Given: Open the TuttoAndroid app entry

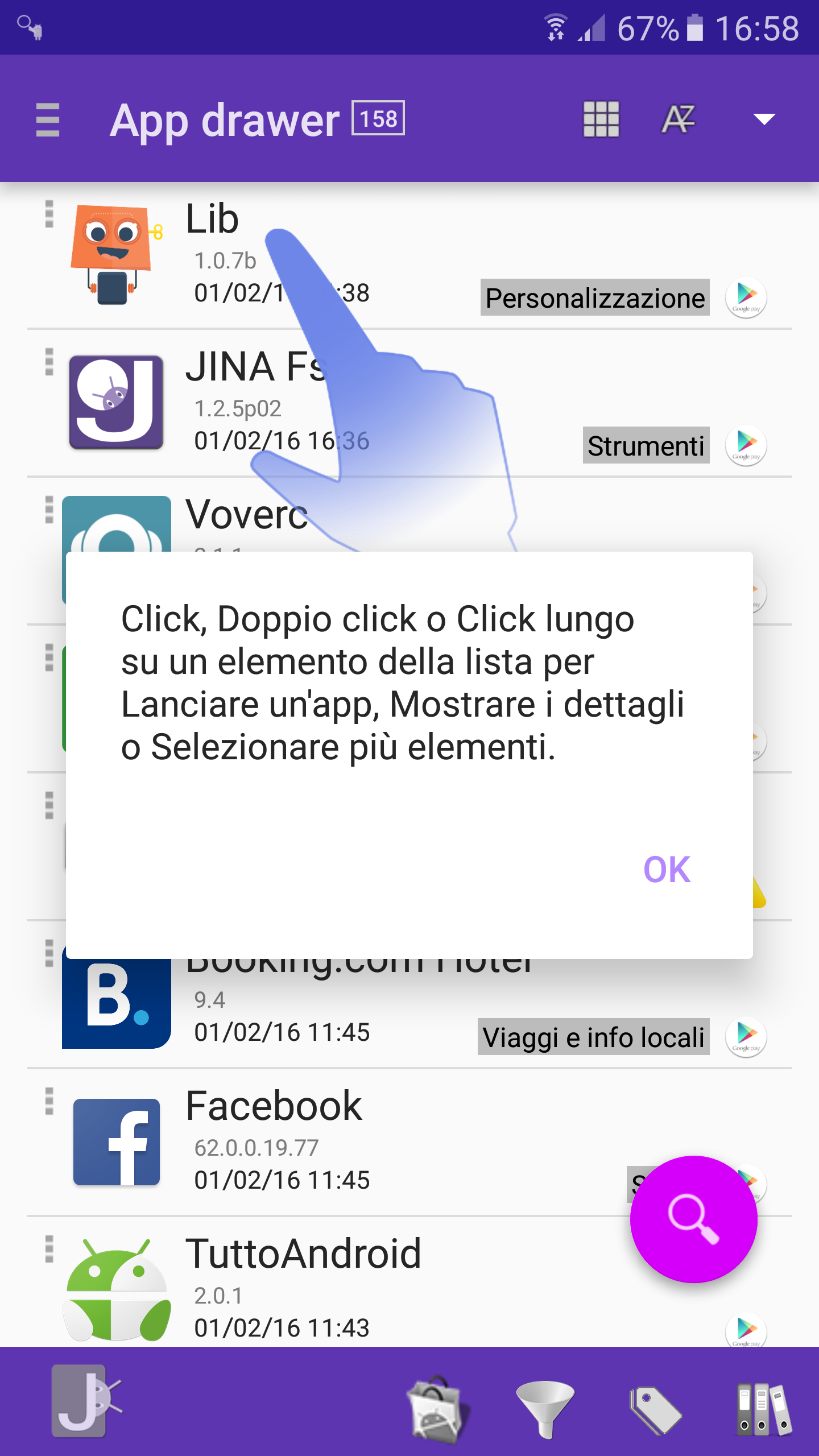Looking at the screenshot, I should 409,1283.
